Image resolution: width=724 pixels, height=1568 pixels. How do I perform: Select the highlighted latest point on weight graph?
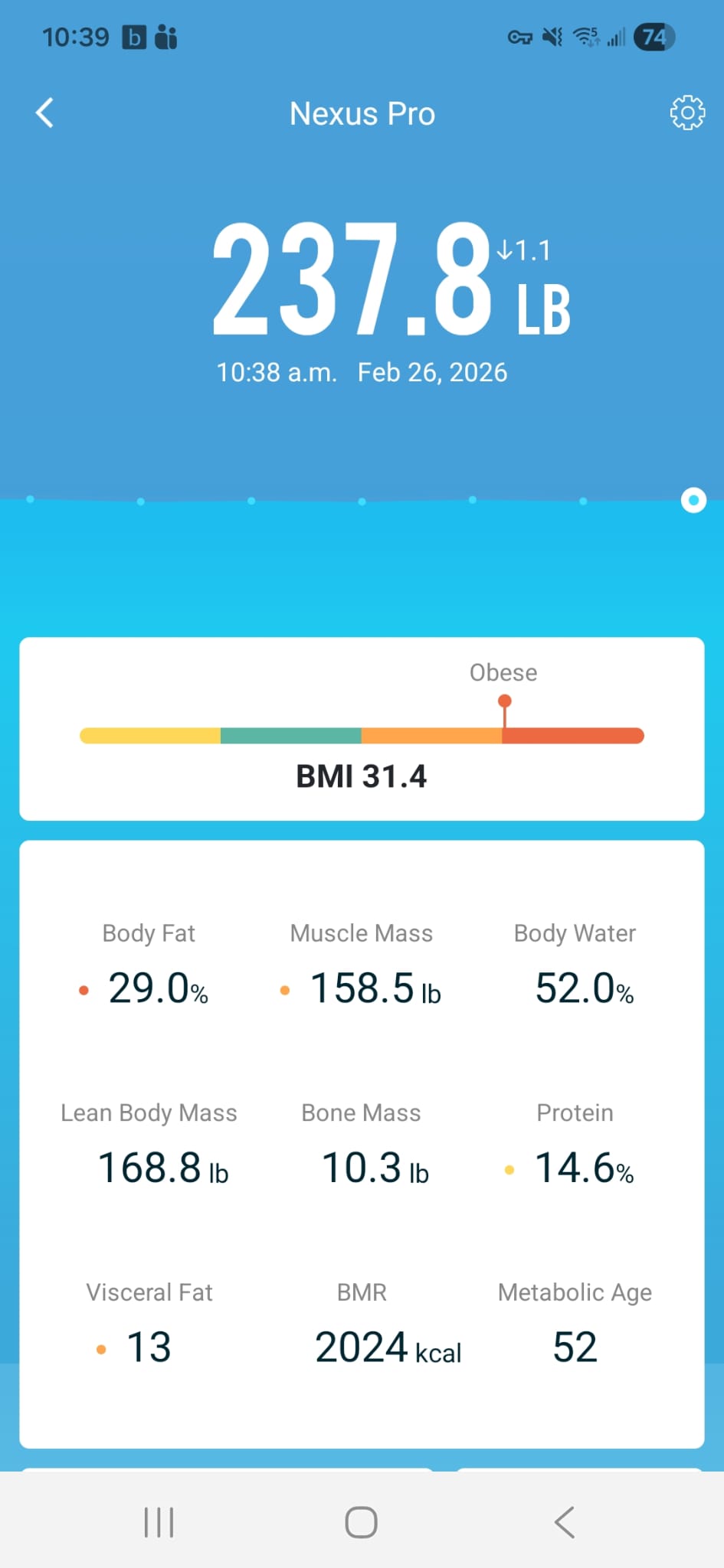[693, 501]
